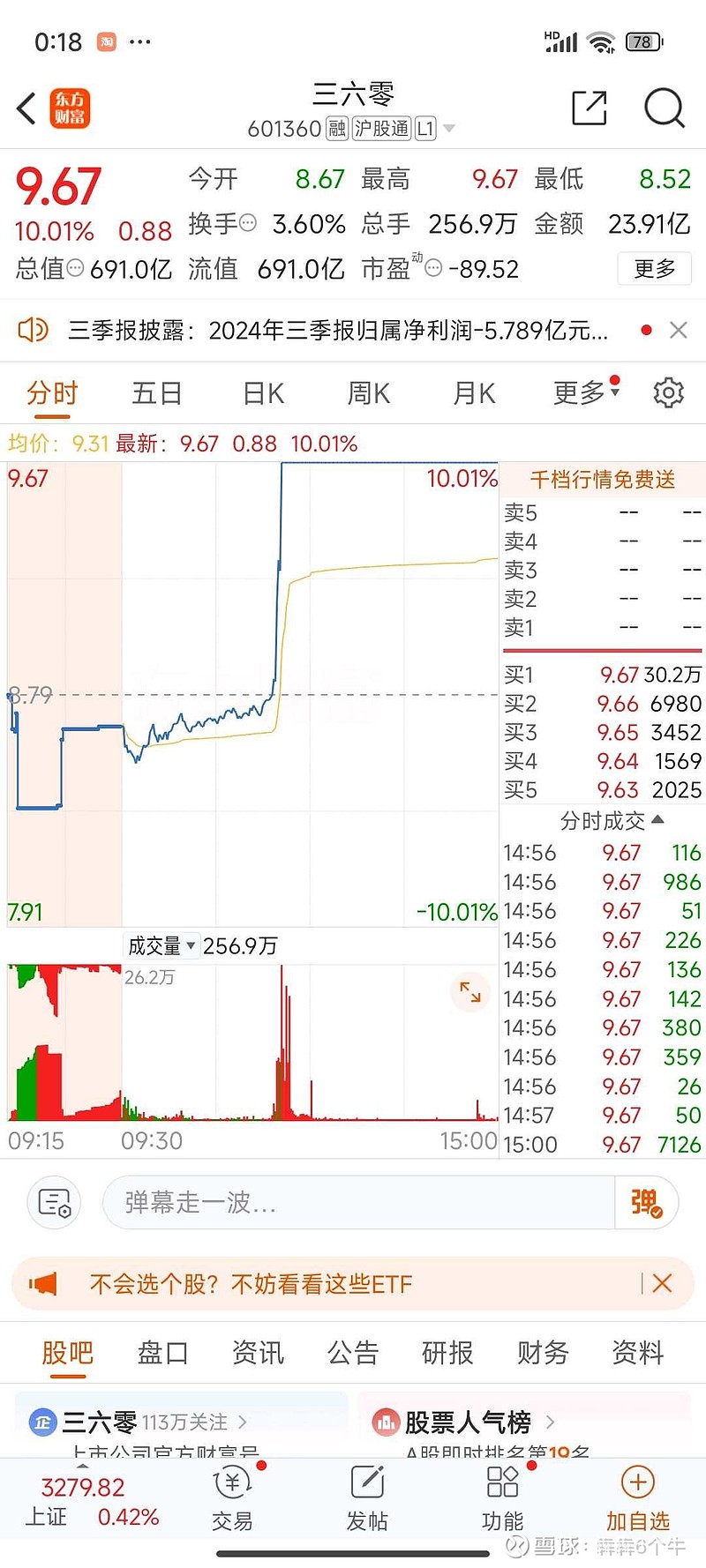Switch to the 日K daily chart tab
The width and height of the screenshot is (706, 1568).
(261, 393)
